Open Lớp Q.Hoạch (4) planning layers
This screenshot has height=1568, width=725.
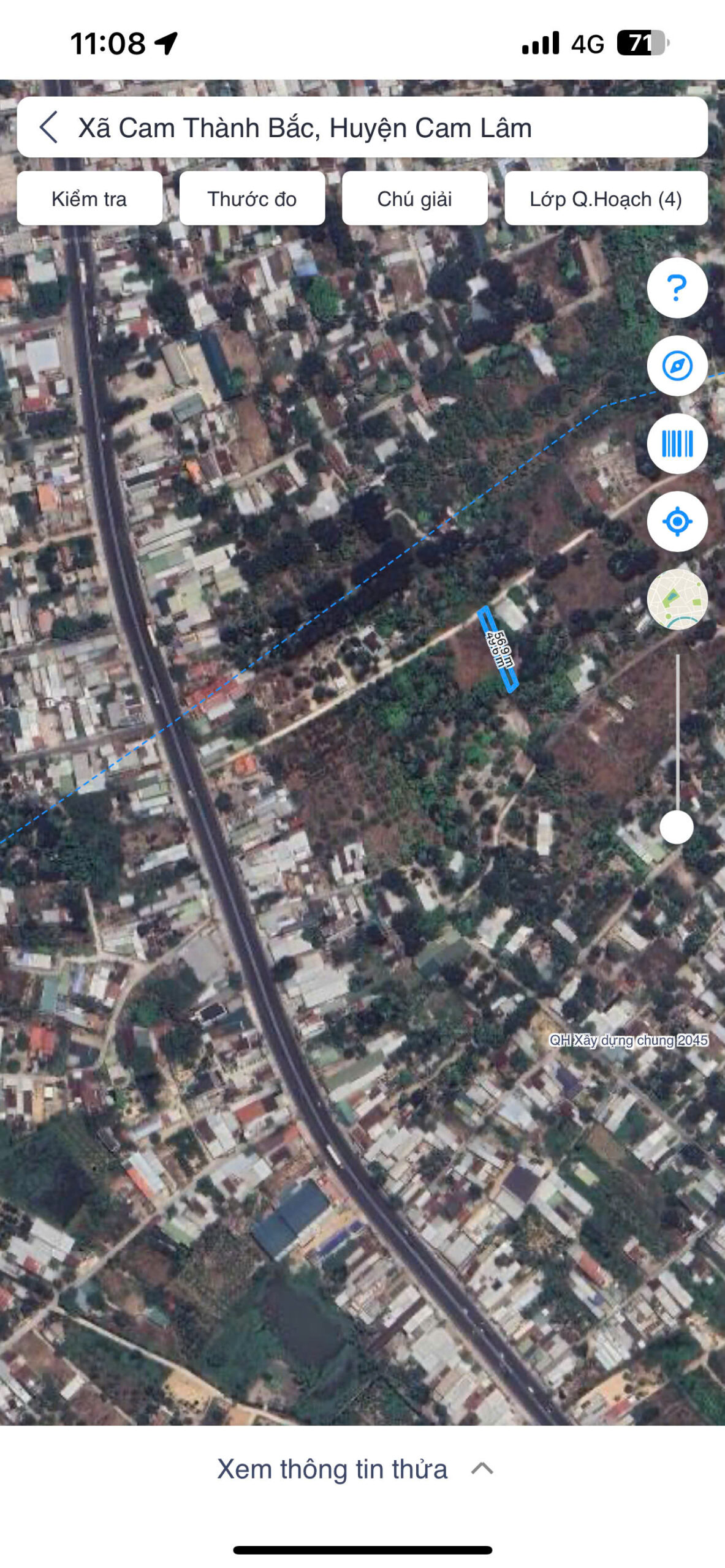[x=605, y=198]
